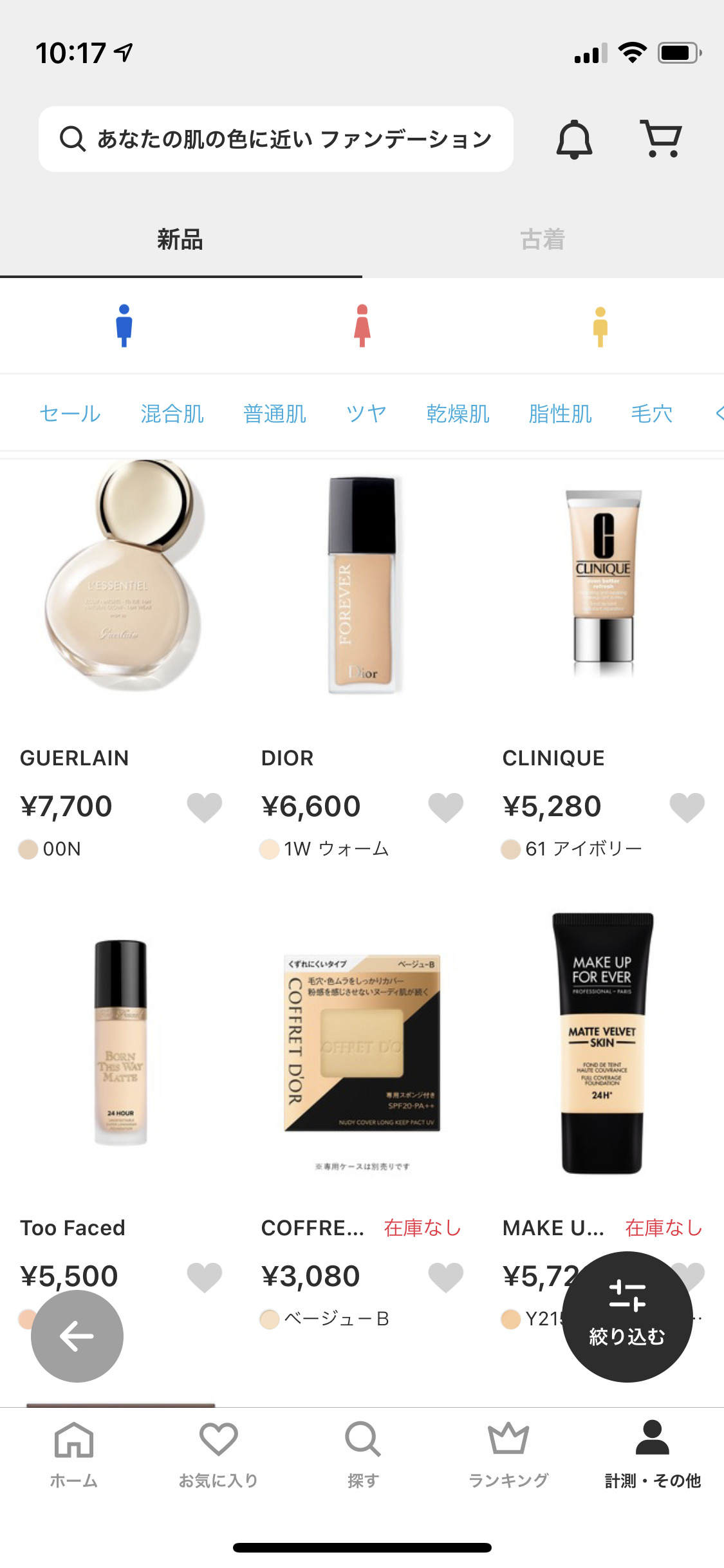Filter by セール chip
The width and height of the screenshot is (724, 1568).
[70, 414]
